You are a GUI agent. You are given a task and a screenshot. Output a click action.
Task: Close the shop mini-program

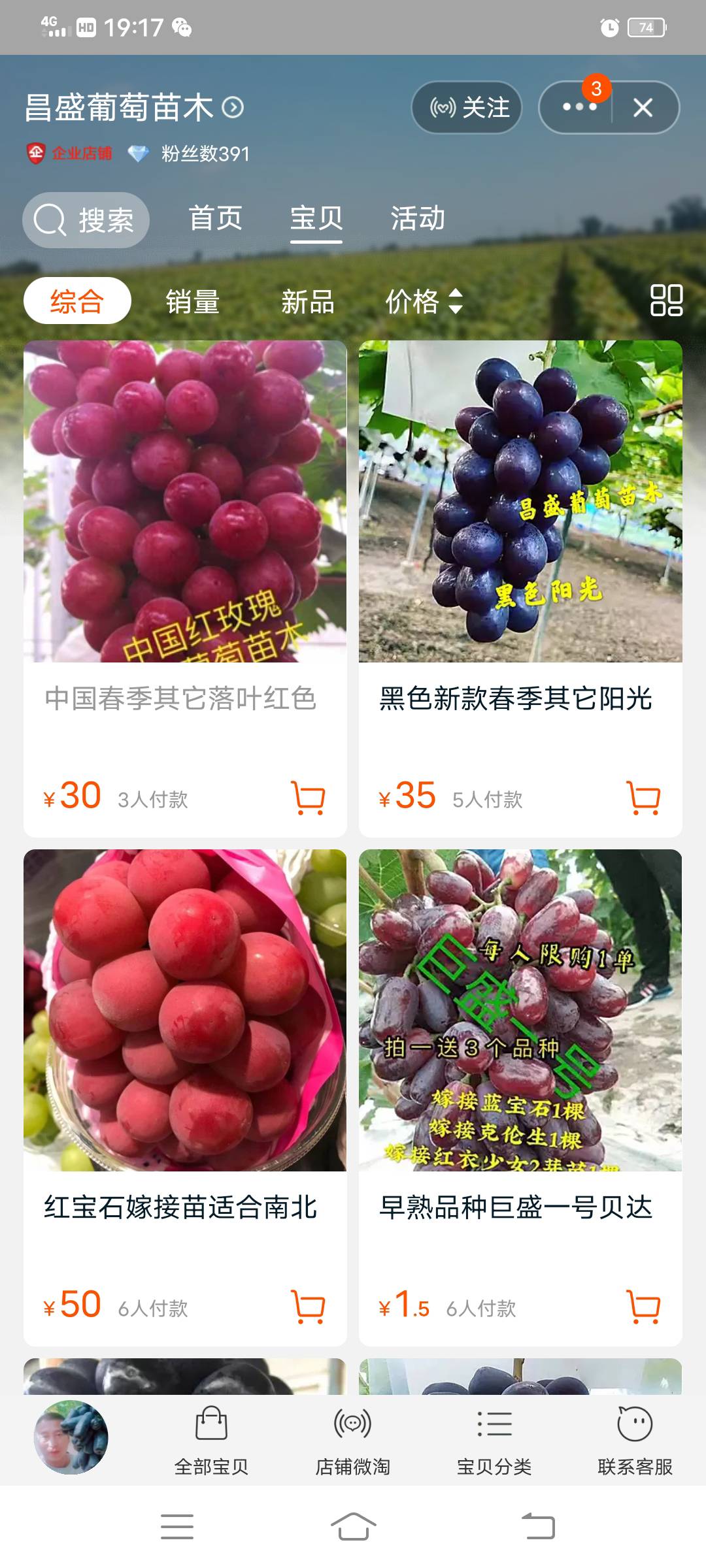pos(643,107)
